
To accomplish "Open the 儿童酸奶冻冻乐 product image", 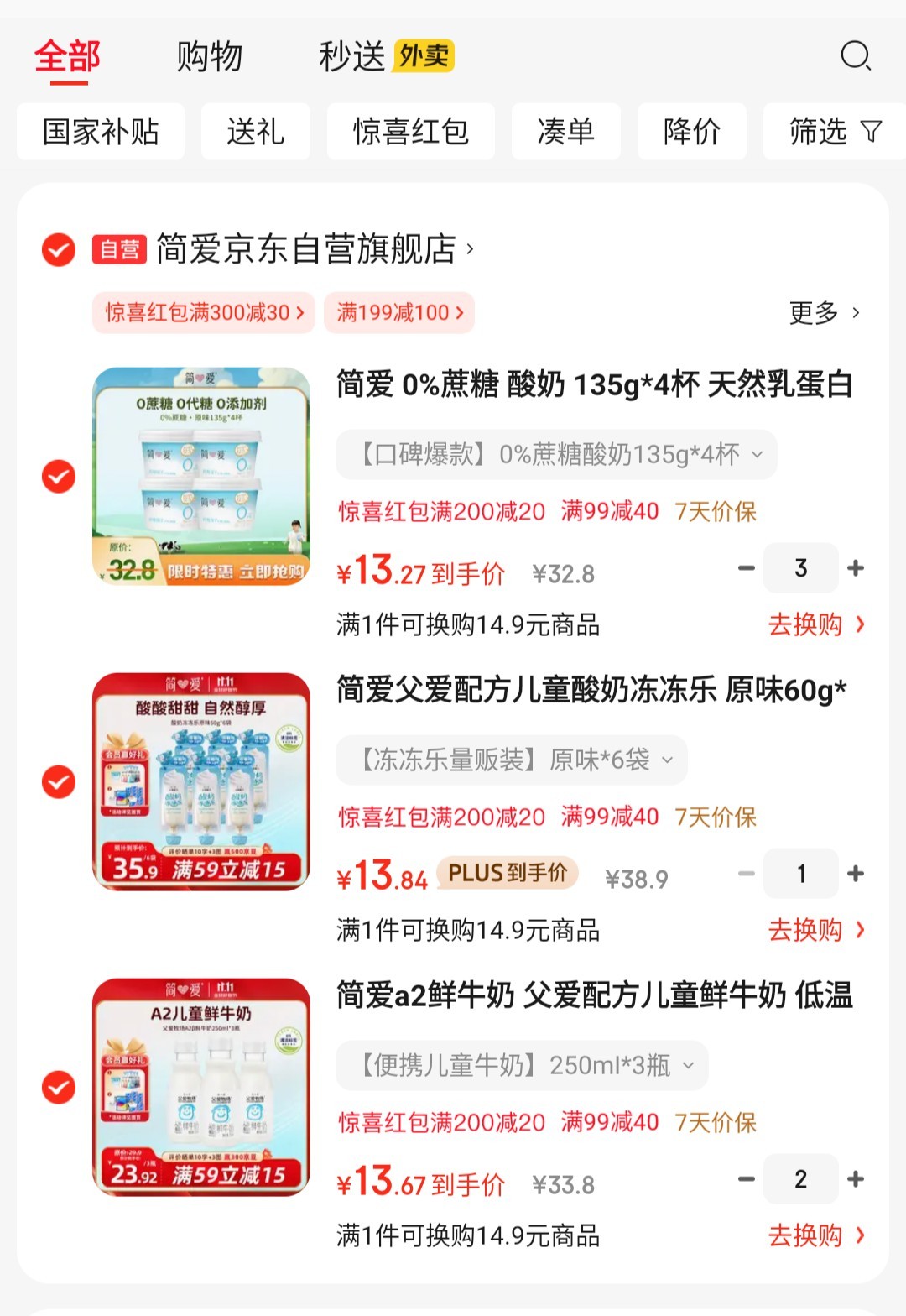I will coord(201,781).
